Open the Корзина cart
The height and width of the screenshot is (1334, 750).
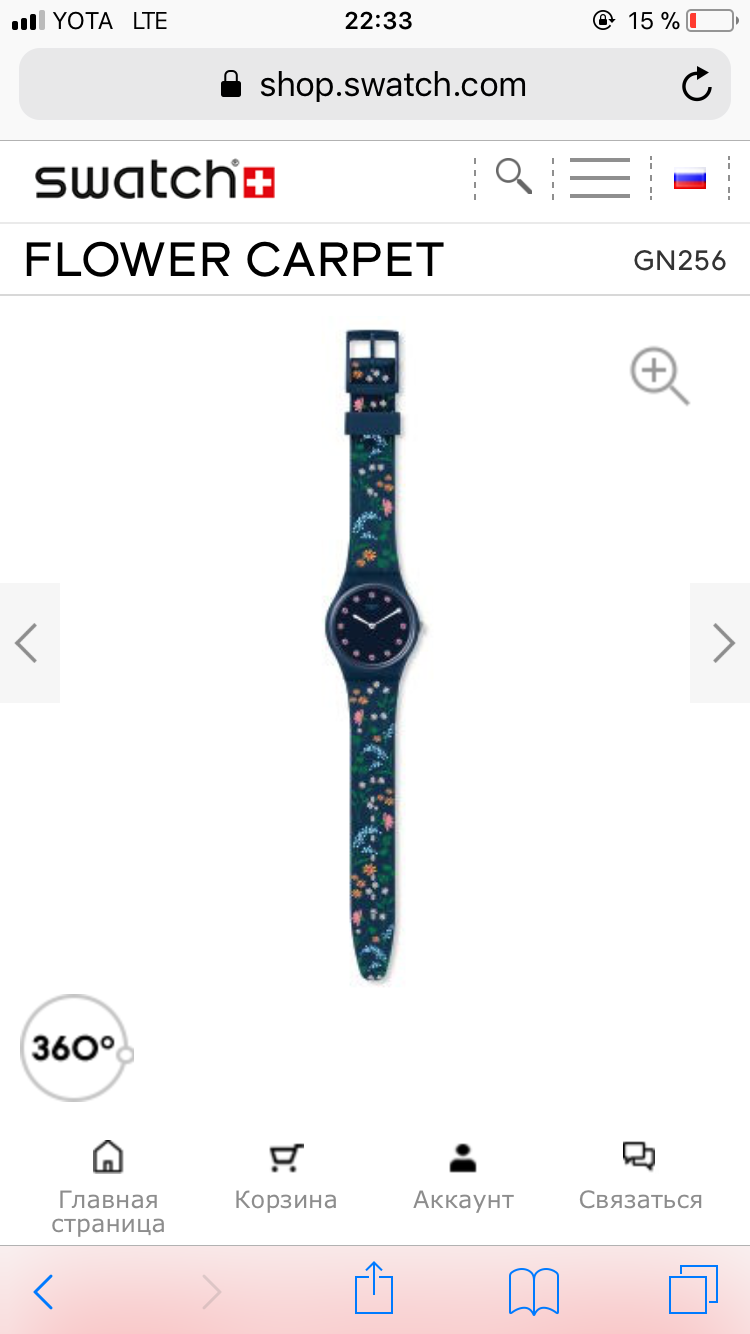click(286, 1177)
